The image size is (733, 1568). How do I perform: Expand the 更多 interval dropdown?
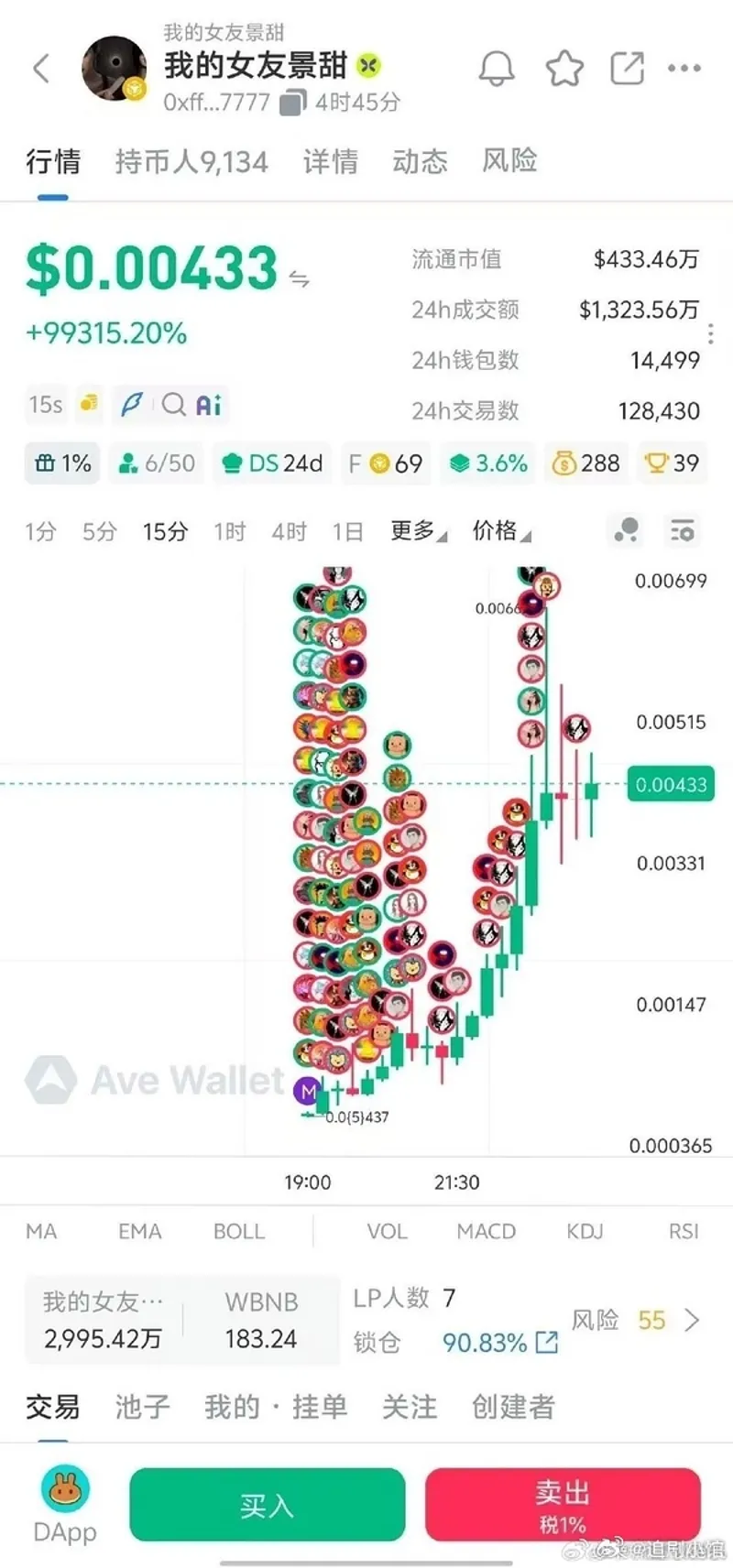(x=419, y=531)
